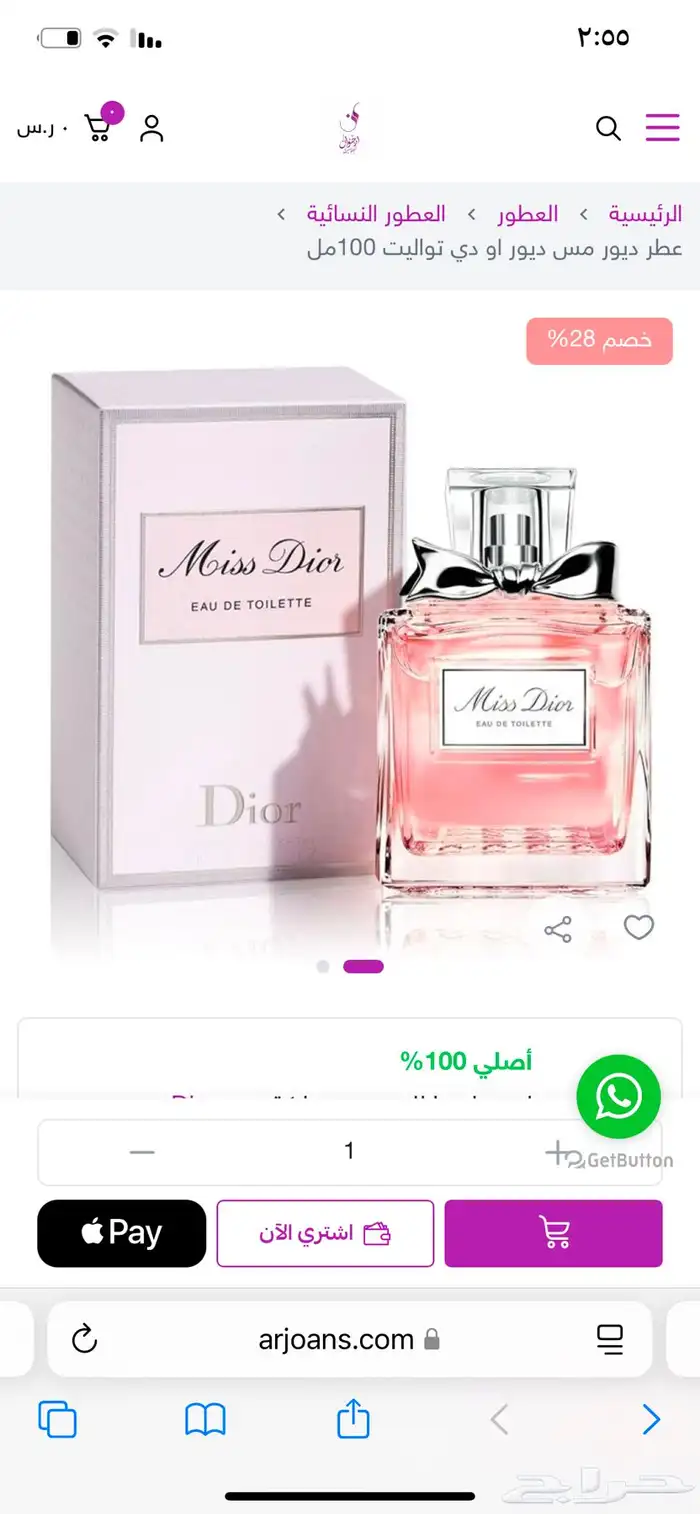The width and height of the screenshot is (700, 1514).
Task: Checkout with Apple Pay
Action: point(122,1233)
